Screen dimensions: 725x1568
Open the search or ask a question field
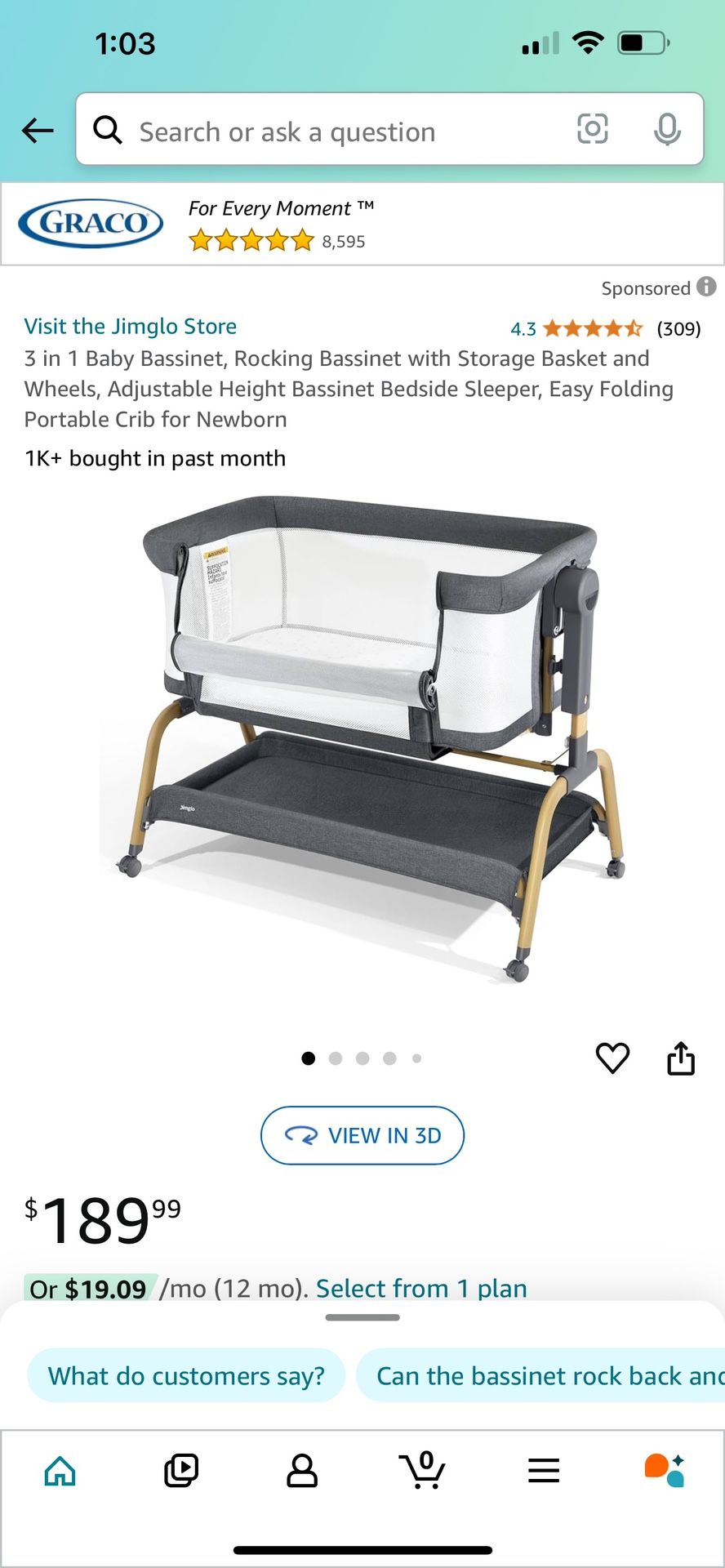point(327,131)
